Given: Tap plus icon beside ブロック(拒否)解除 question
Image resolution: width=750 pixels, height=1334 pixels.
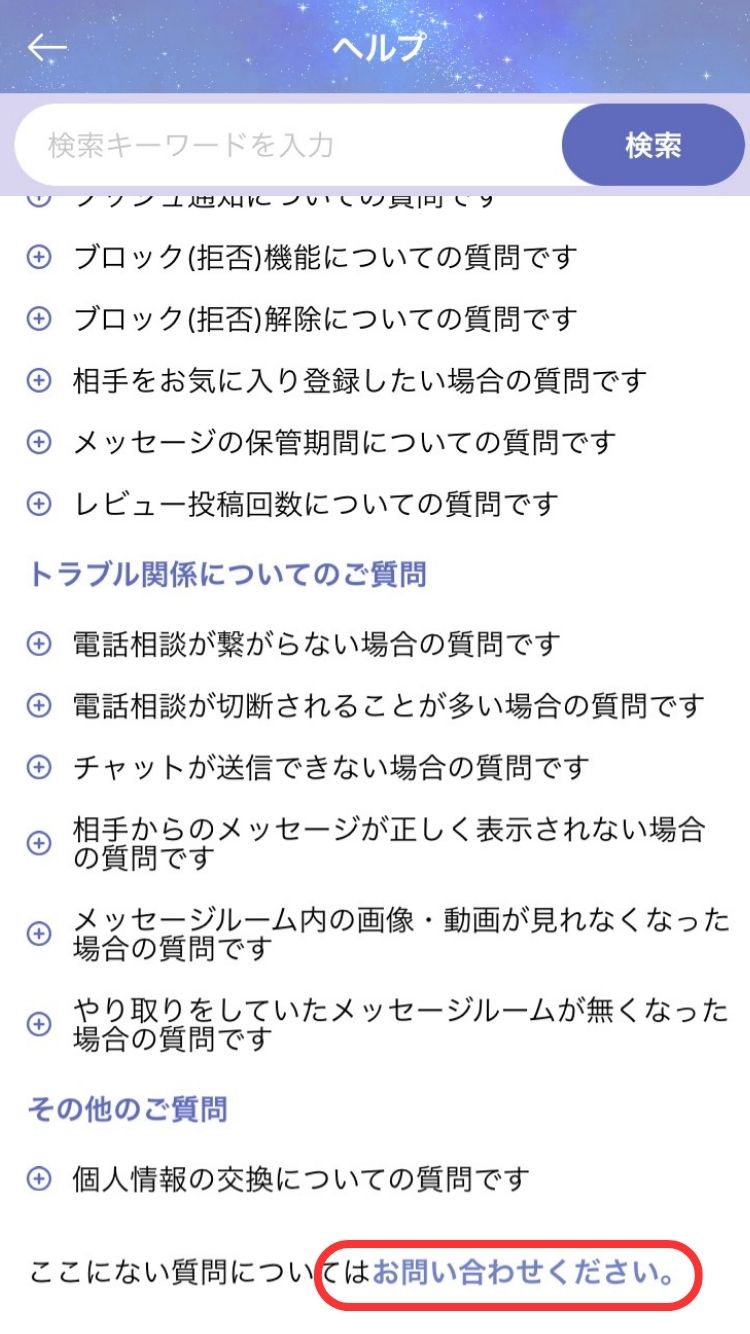Looking at the screenshot, I should pos(39,318).
